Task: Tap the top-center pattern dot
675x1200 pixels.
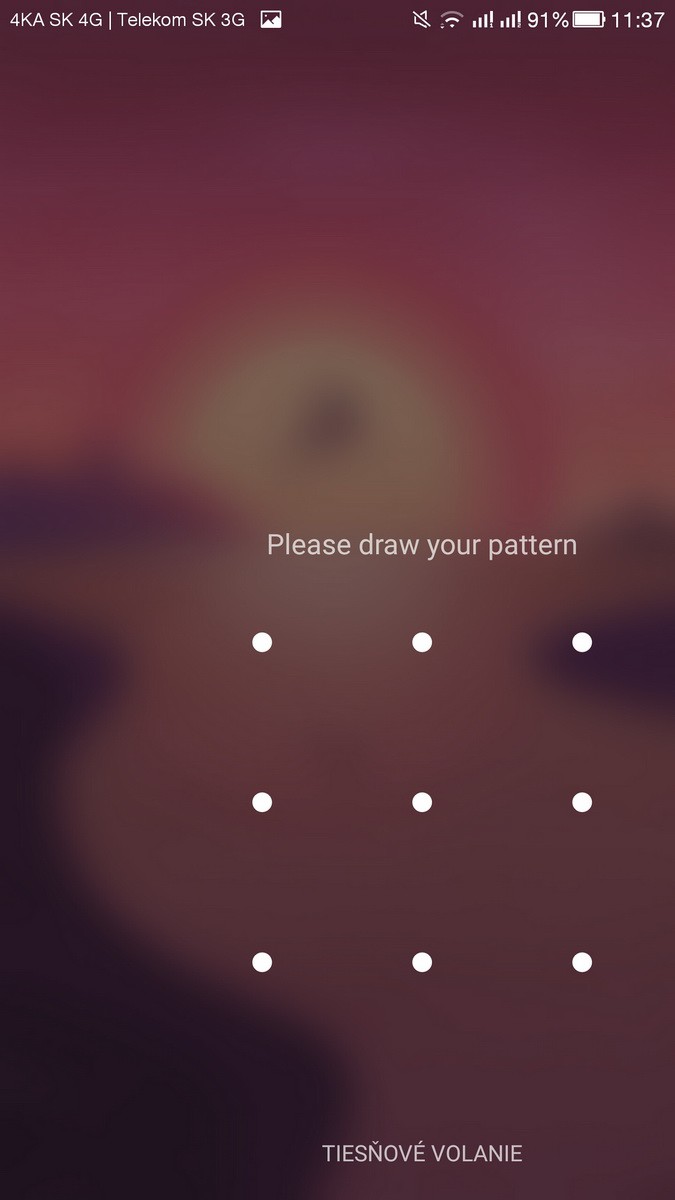Action: pyautogui.click(x=422, y=642)
